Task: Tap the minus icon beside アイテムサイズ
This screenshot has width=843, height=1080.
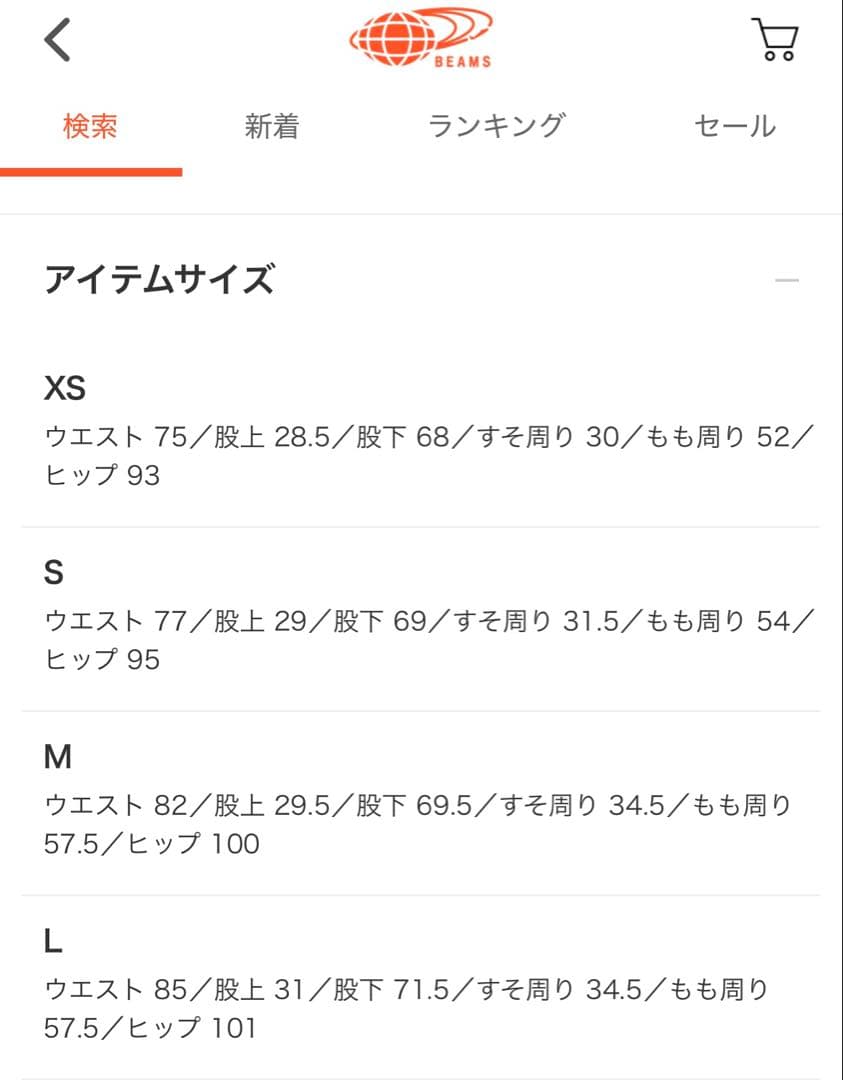Action: click(x=789, y=282)
